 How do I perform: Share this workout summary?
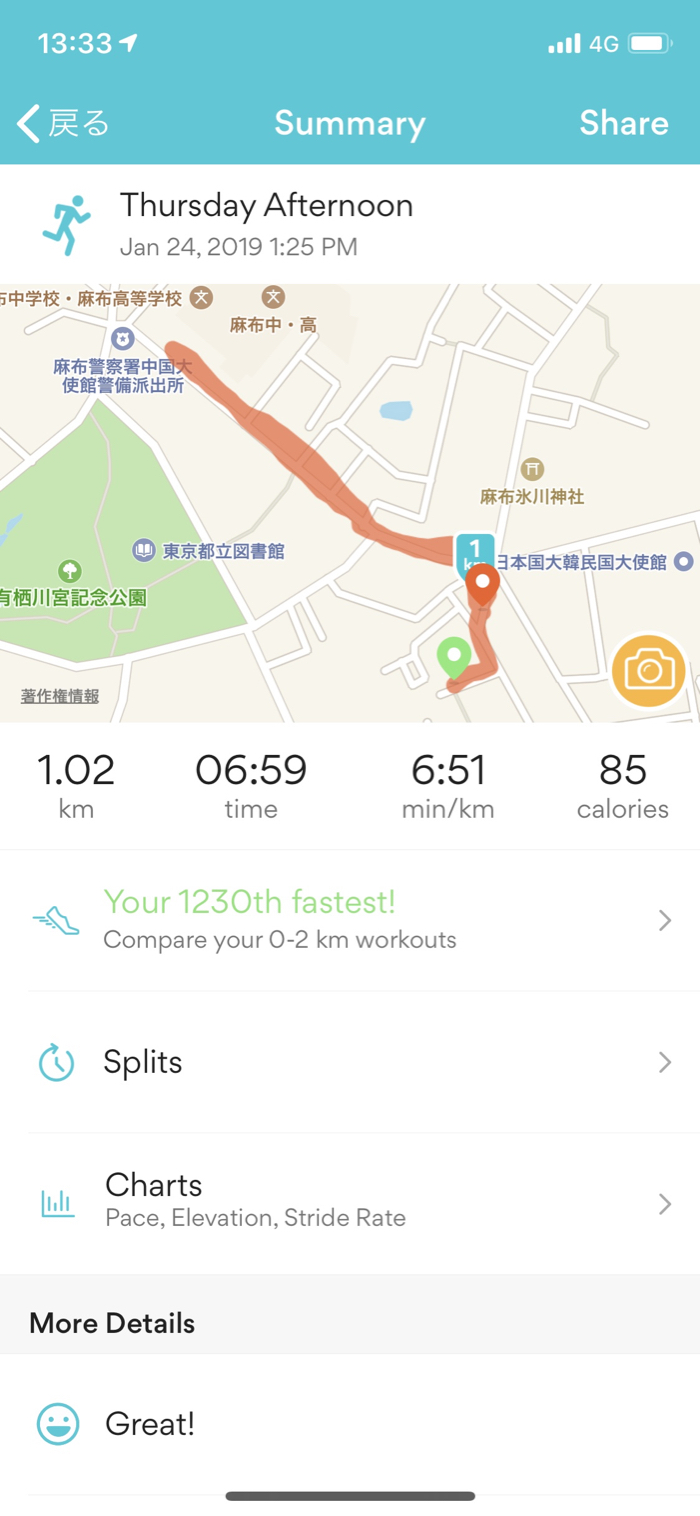(623, 124)
